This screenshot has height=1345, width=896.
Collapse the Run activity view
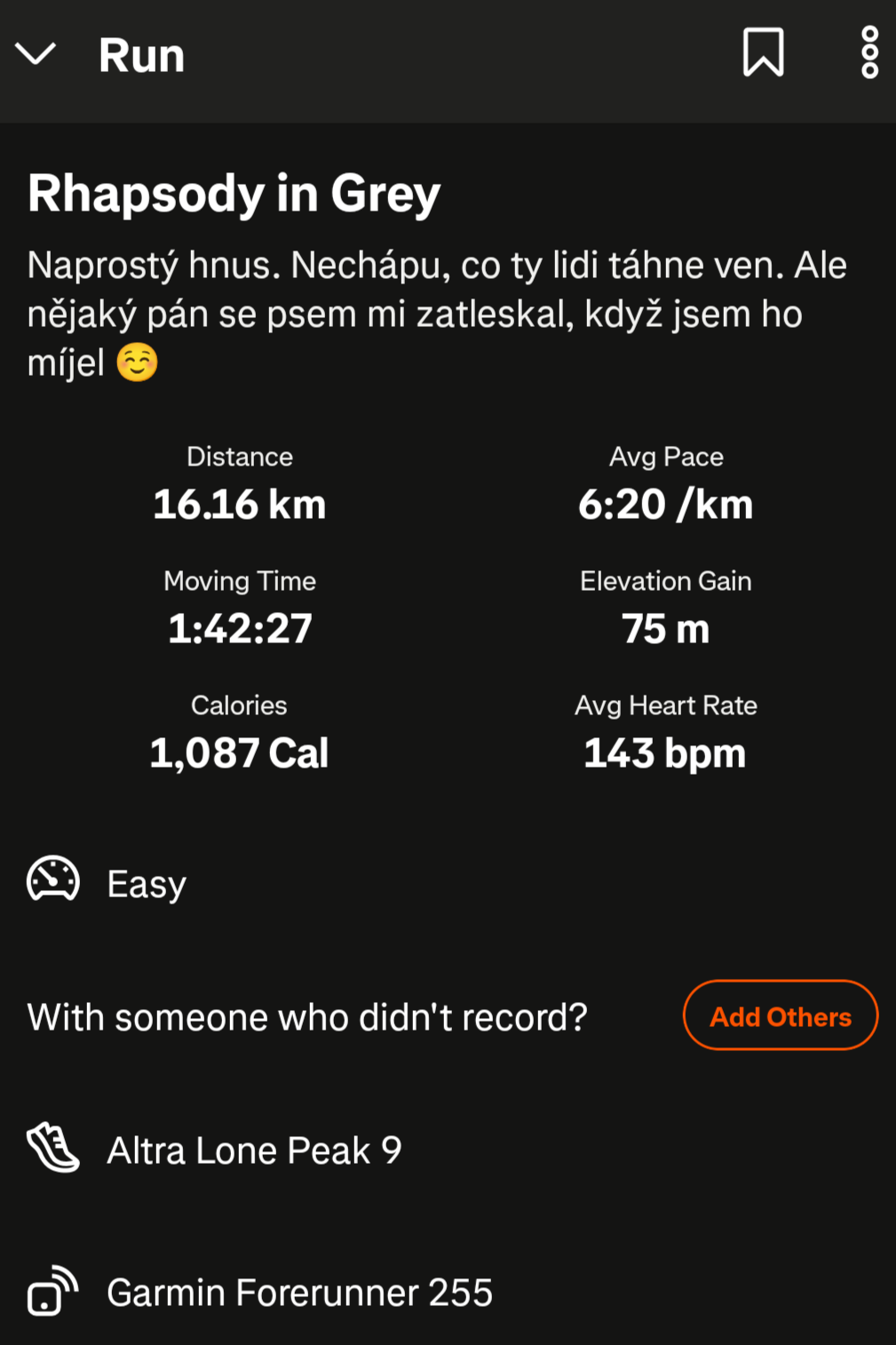pos(36,54)
